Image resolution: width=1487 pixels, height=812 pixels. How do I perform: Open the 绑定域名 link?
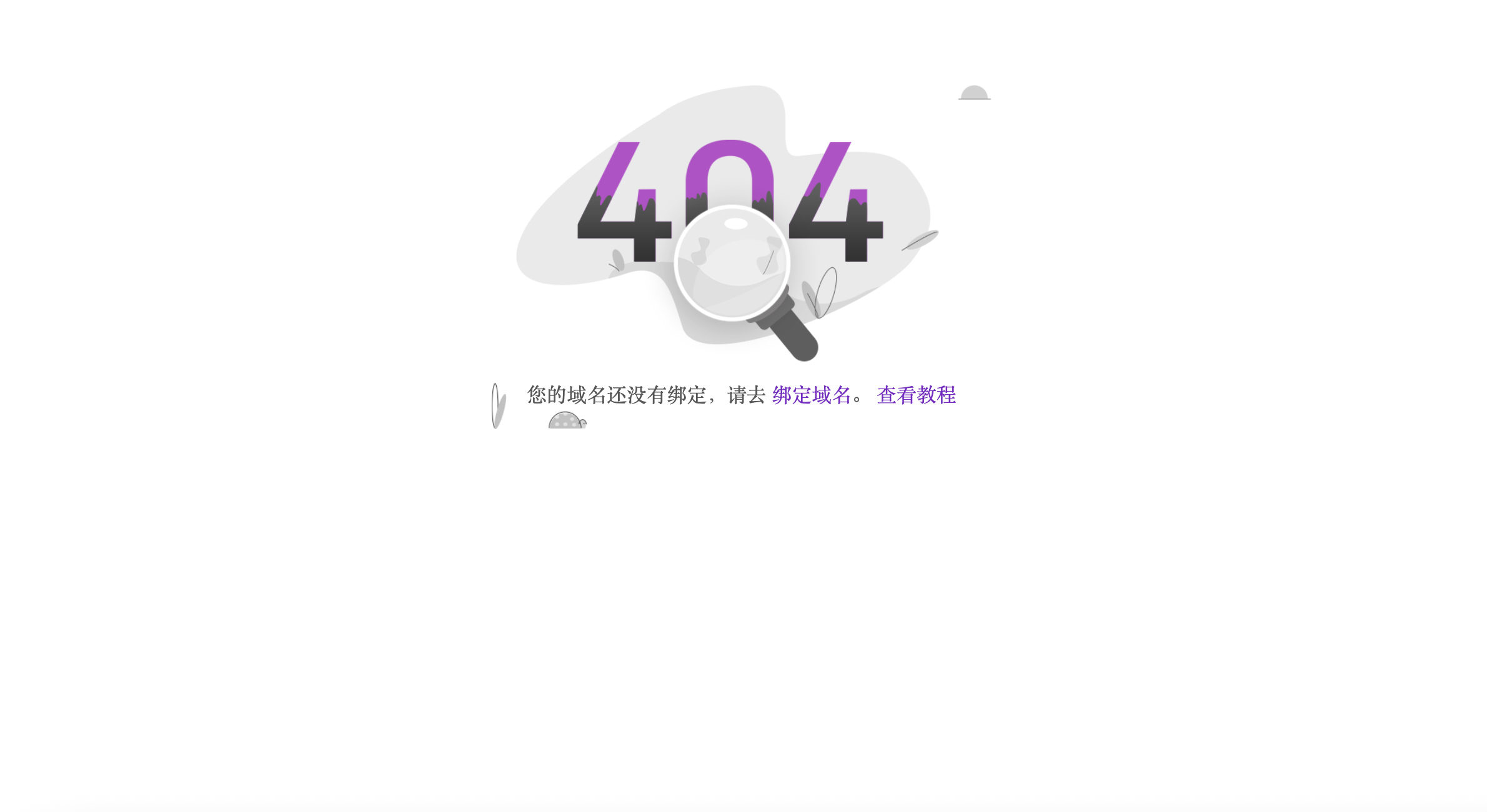click(x=811, y=395)
